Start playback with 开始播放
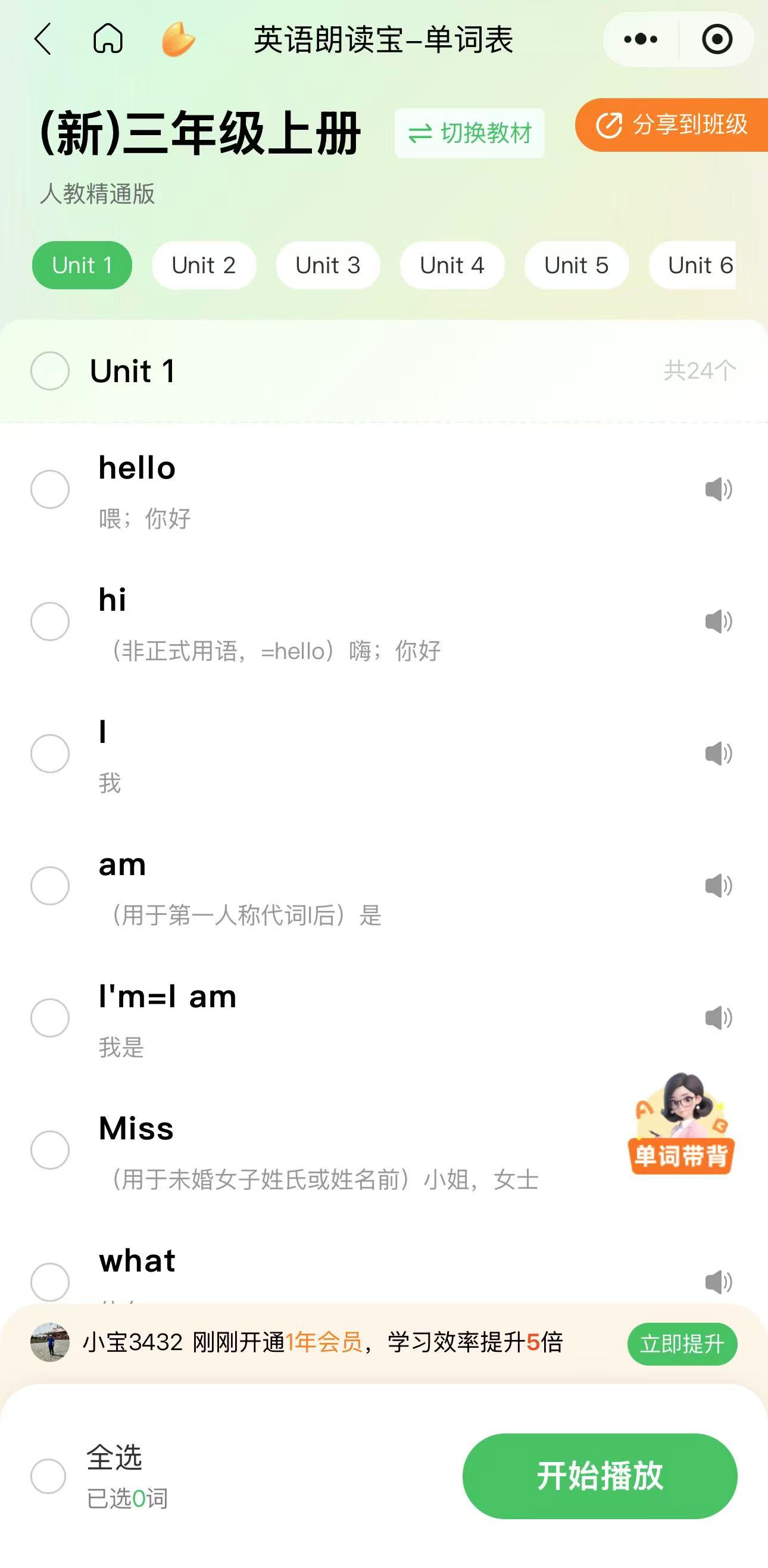 click(600, 1476)
